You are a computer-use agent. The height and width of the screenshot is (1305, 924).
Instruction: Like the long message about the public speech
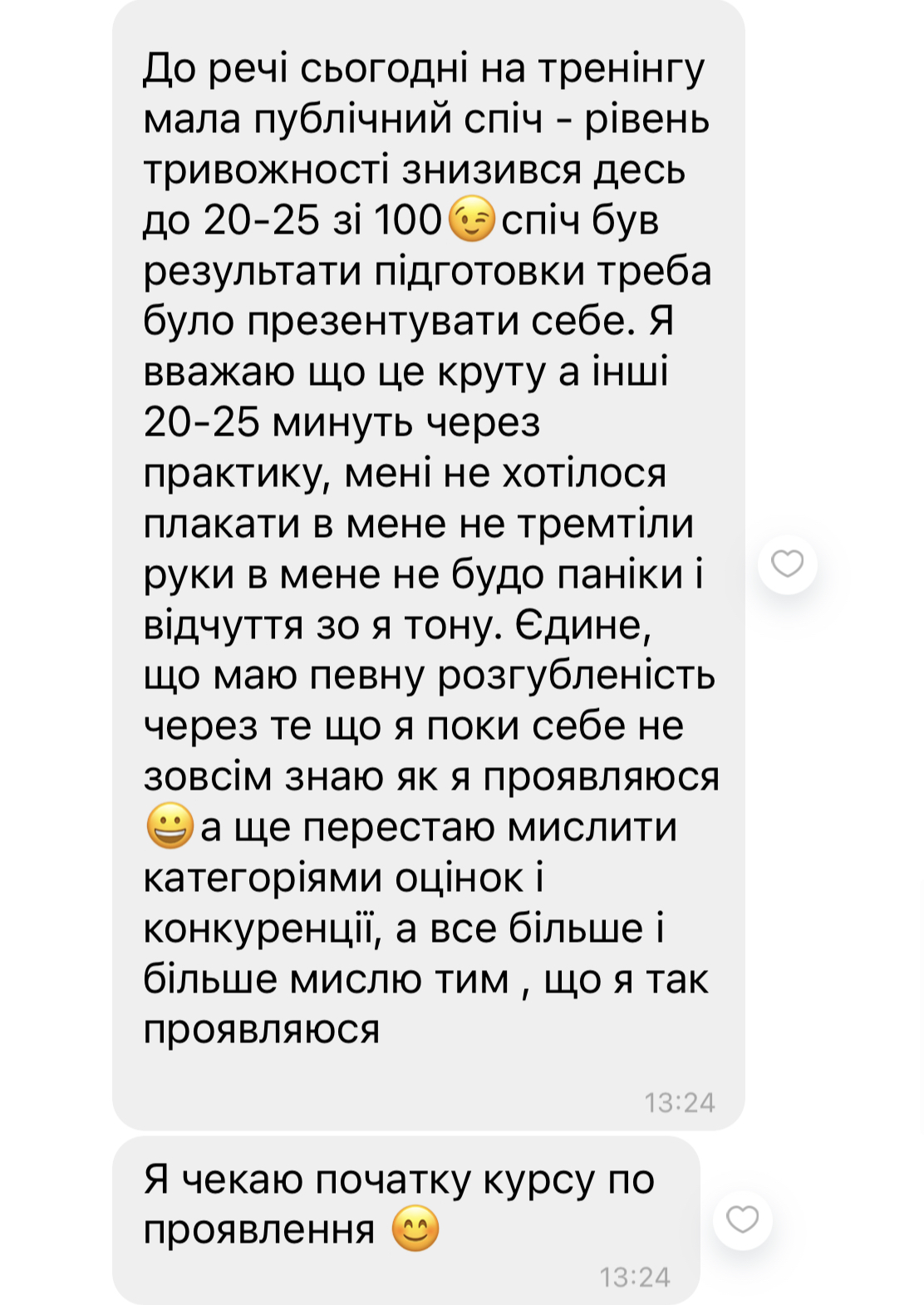pyautogui.click(x=787, y=564)
